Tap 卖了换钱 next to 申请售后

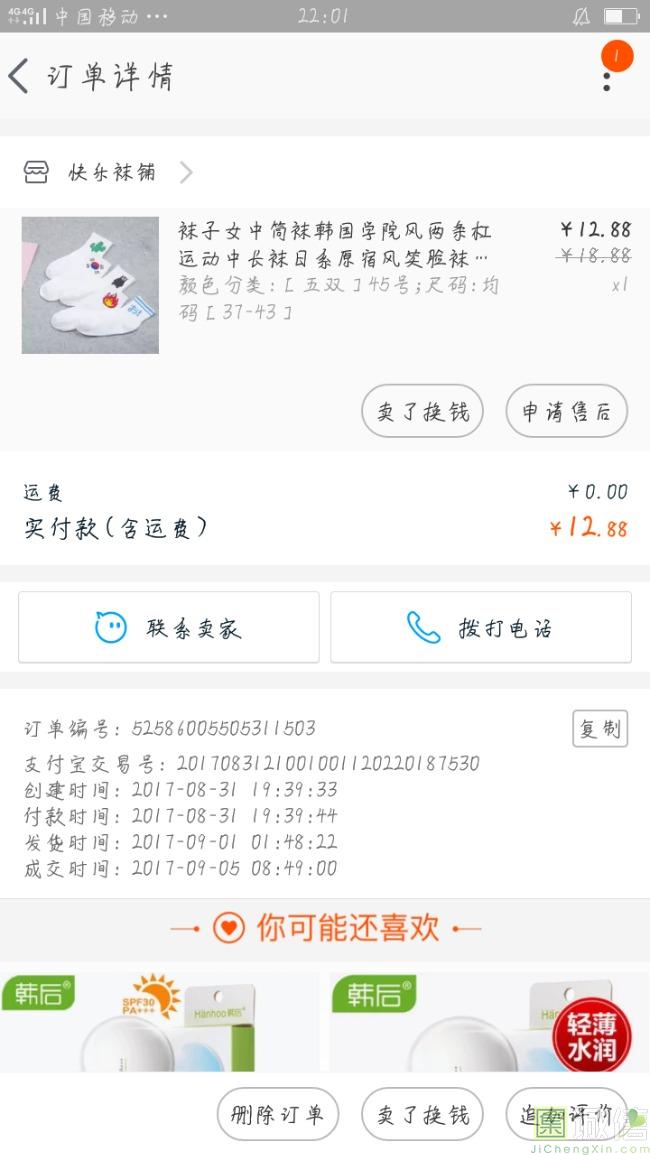422,411
